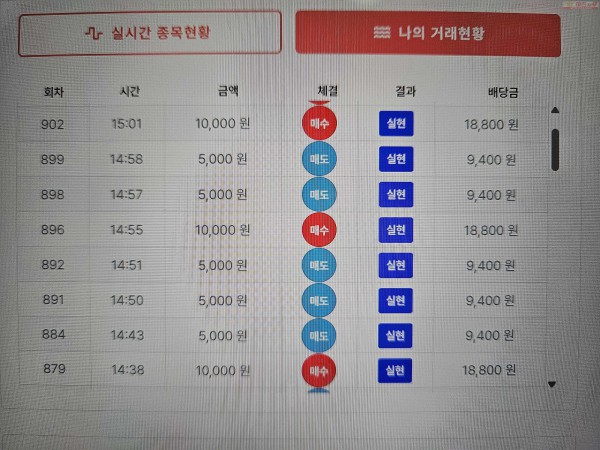Tap the scroll-down arrow of the table
The width and height of the screenshot is (600, 450).
pos(552,384)
